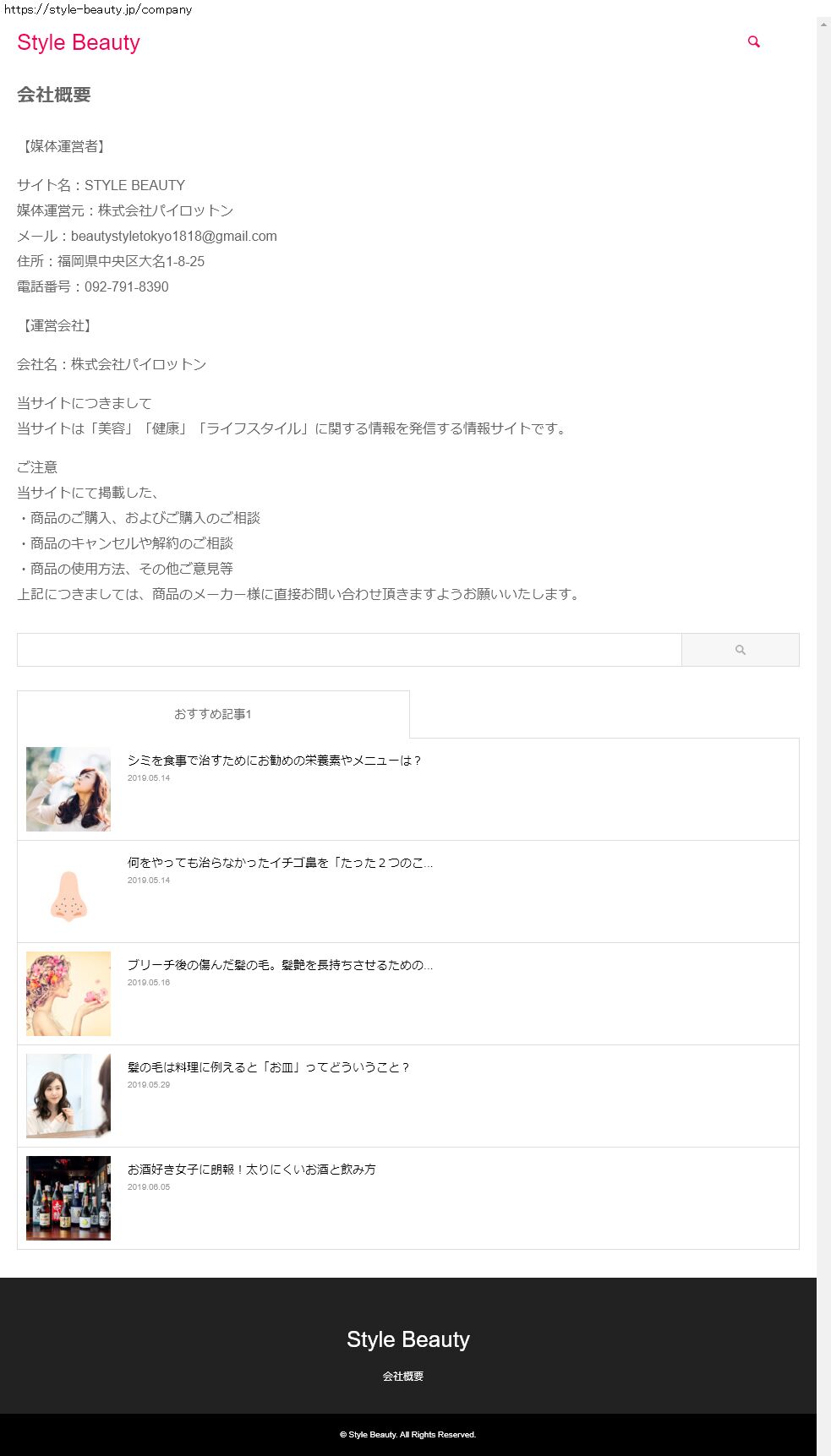Focus the site search text field

tap(349, 650)
